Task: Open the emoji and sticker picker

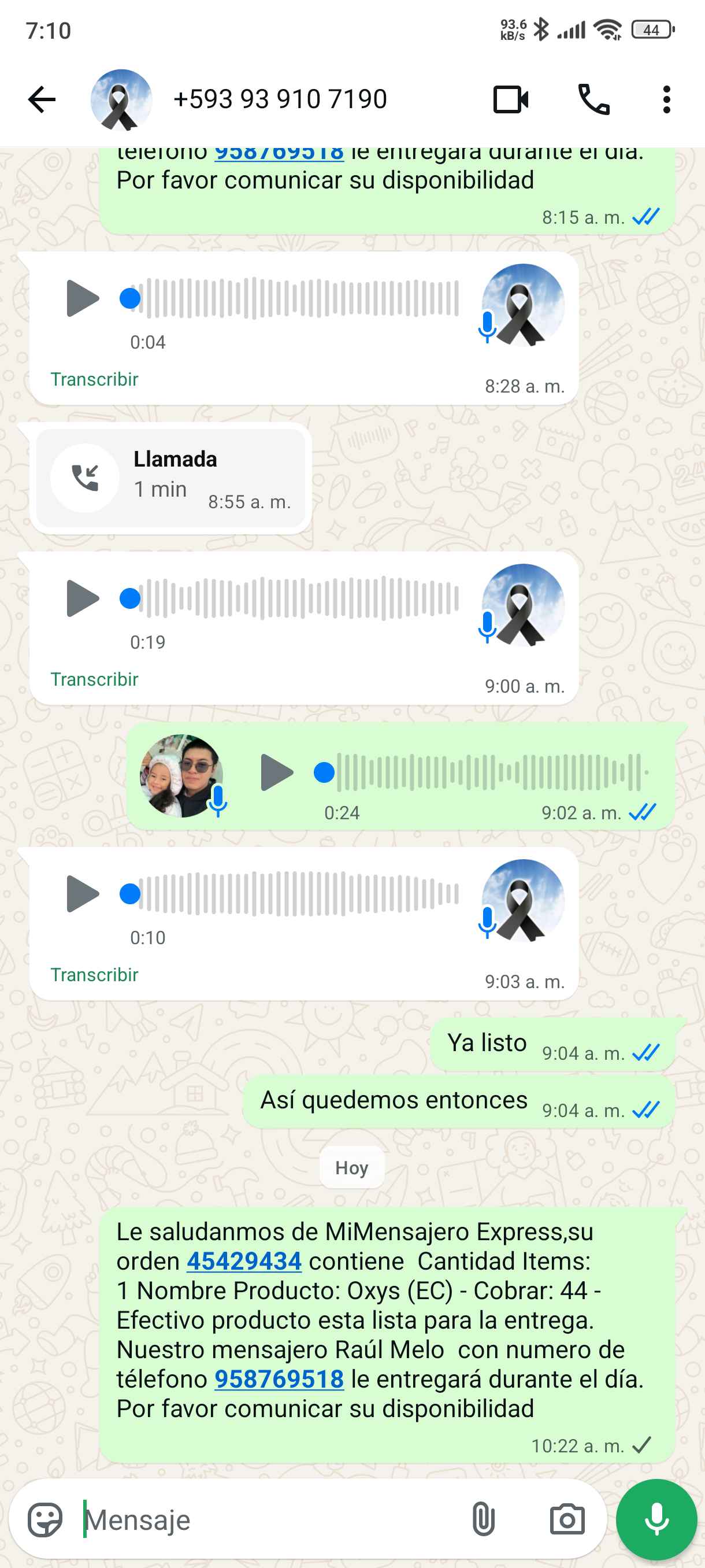Action: tap(45, 1519)
